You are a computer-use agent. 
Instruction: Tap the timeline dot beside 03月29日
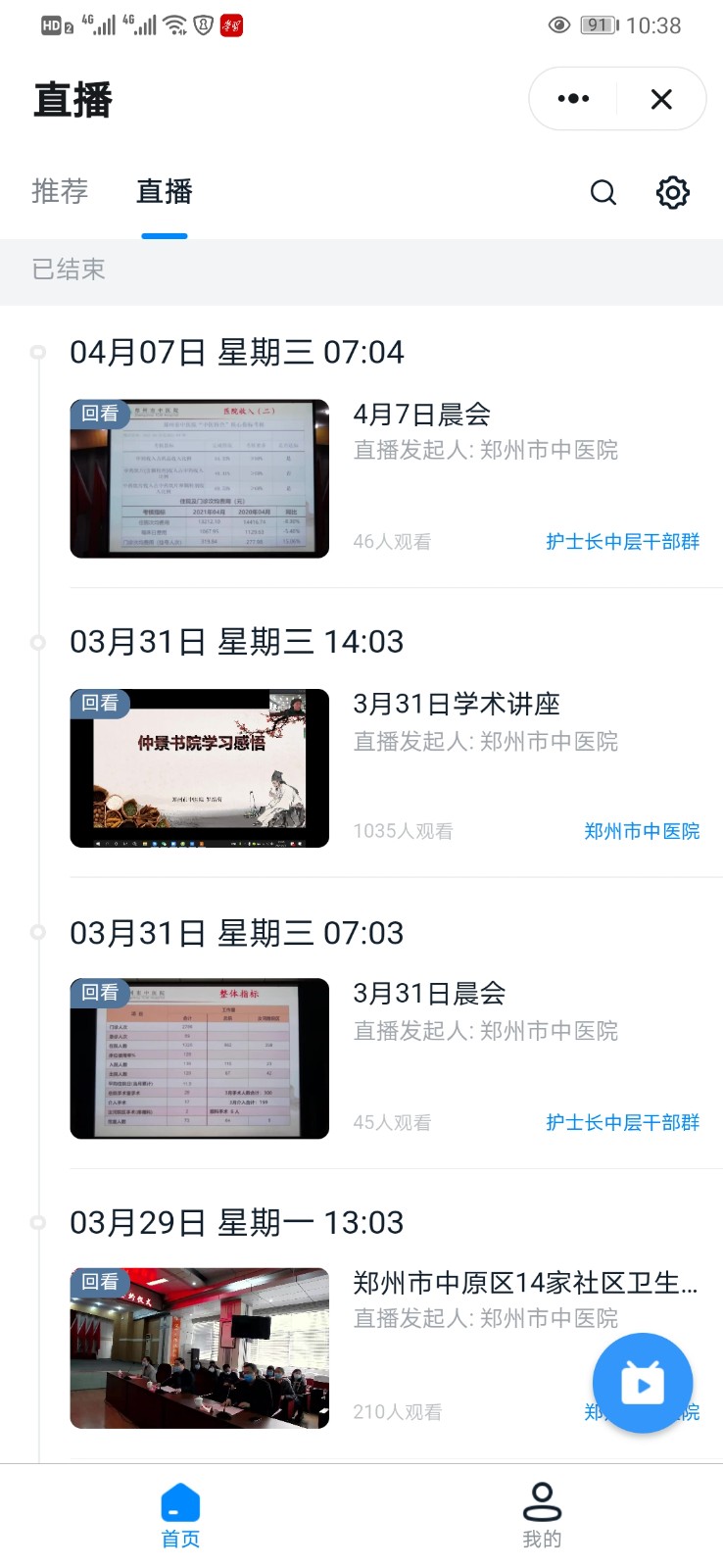39,1222
